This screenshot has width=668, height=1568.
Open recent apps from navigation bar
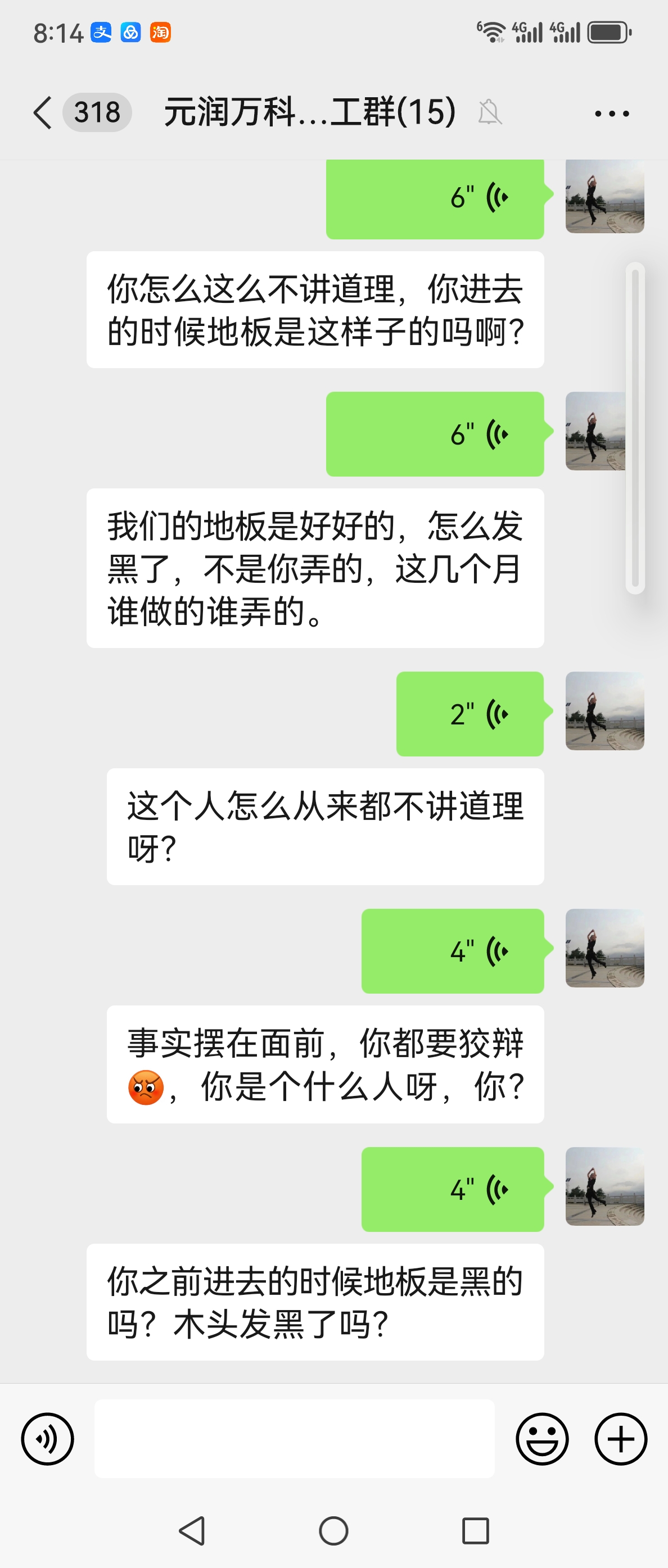476,1530
